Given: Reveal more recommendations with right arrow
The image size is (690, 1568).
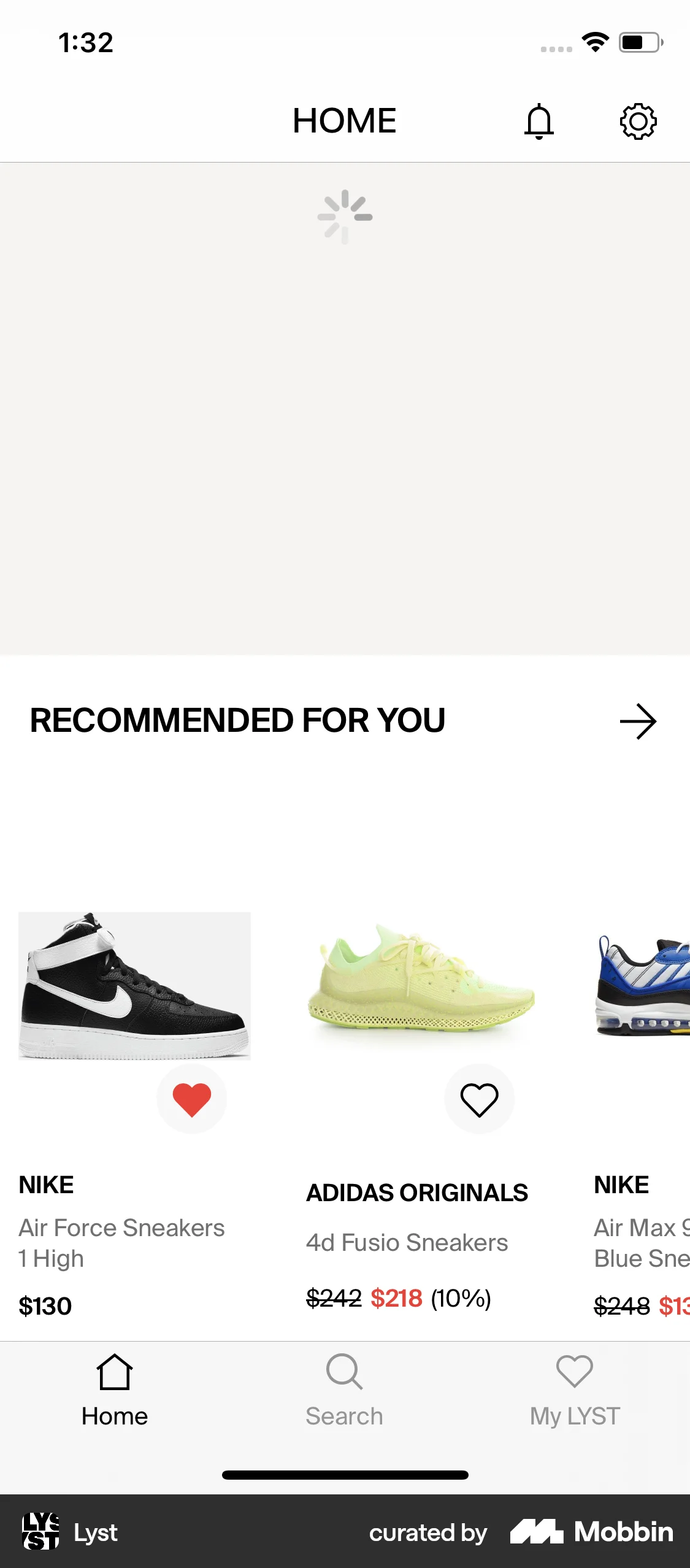Looking at the screenshot, I should tap(637, 722).
